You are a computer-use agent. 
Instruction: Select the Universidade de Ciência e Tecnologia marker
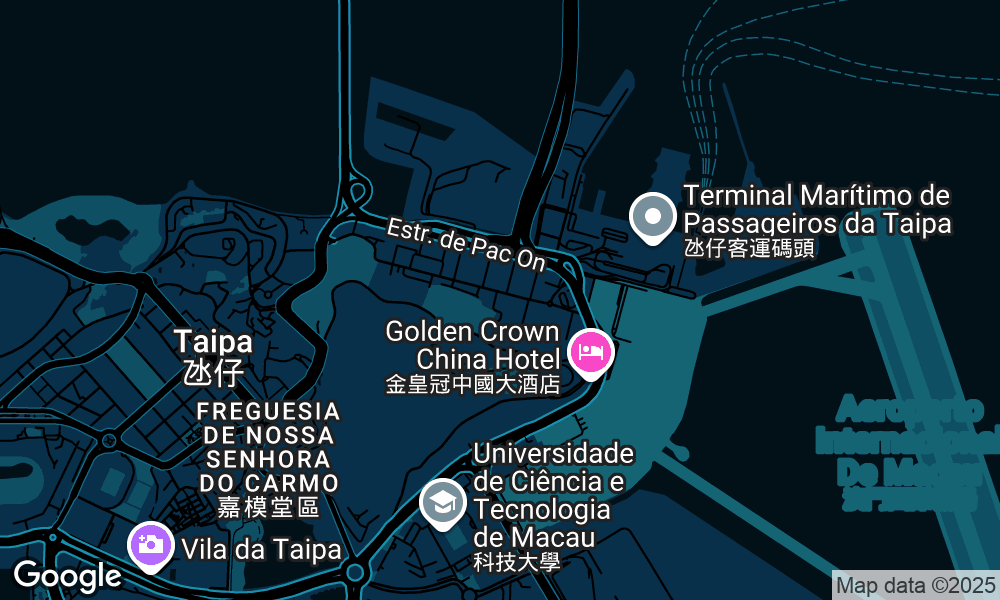tap(442, 501)
